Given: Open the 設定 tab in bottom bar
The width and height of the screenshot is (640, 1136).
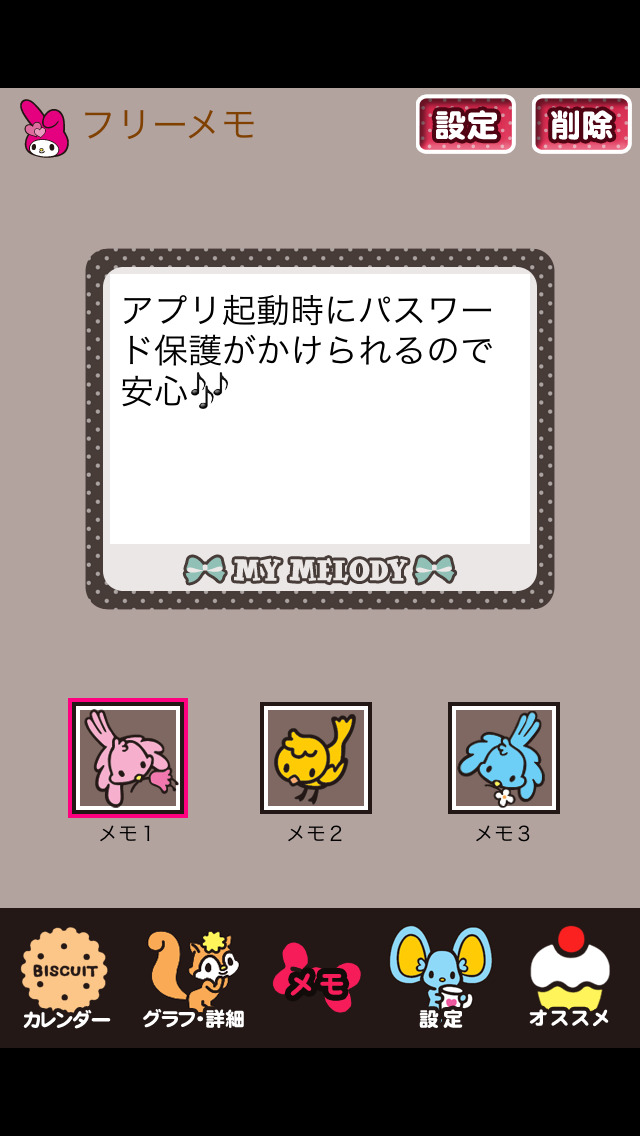Looking at the screenshot, I should coord(441,978).
